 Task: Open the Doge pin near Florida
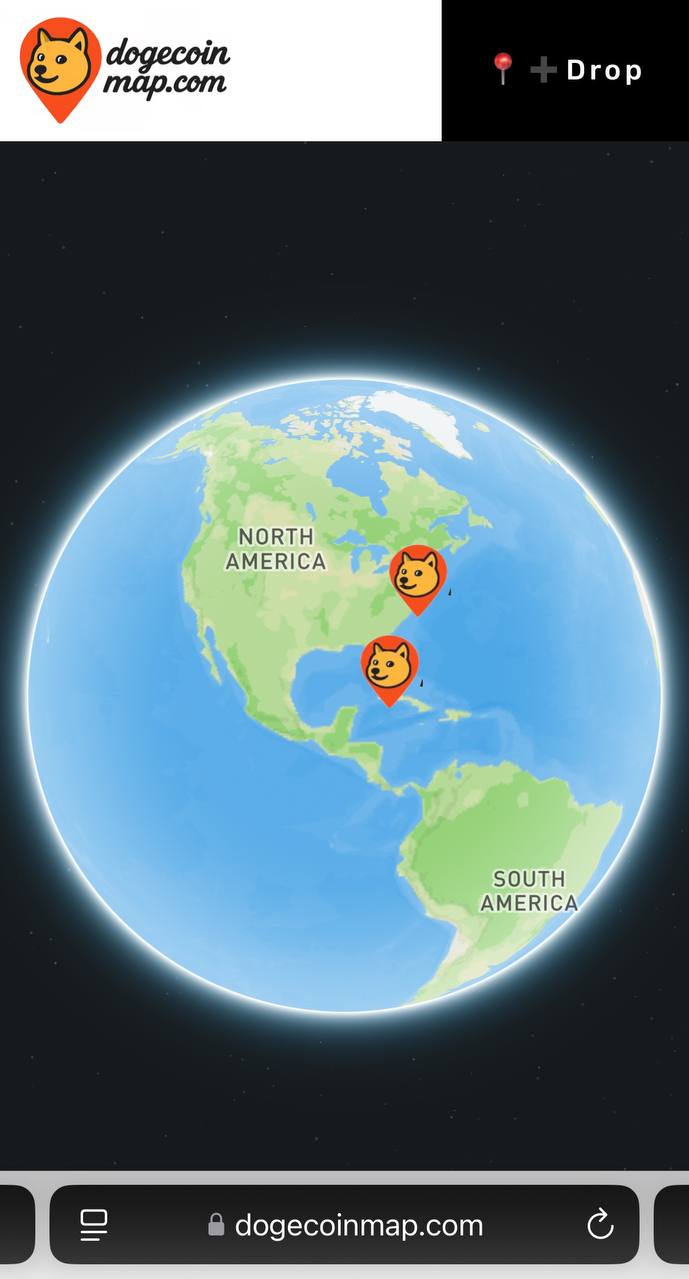pyautogui.click(x=389, y=670)
